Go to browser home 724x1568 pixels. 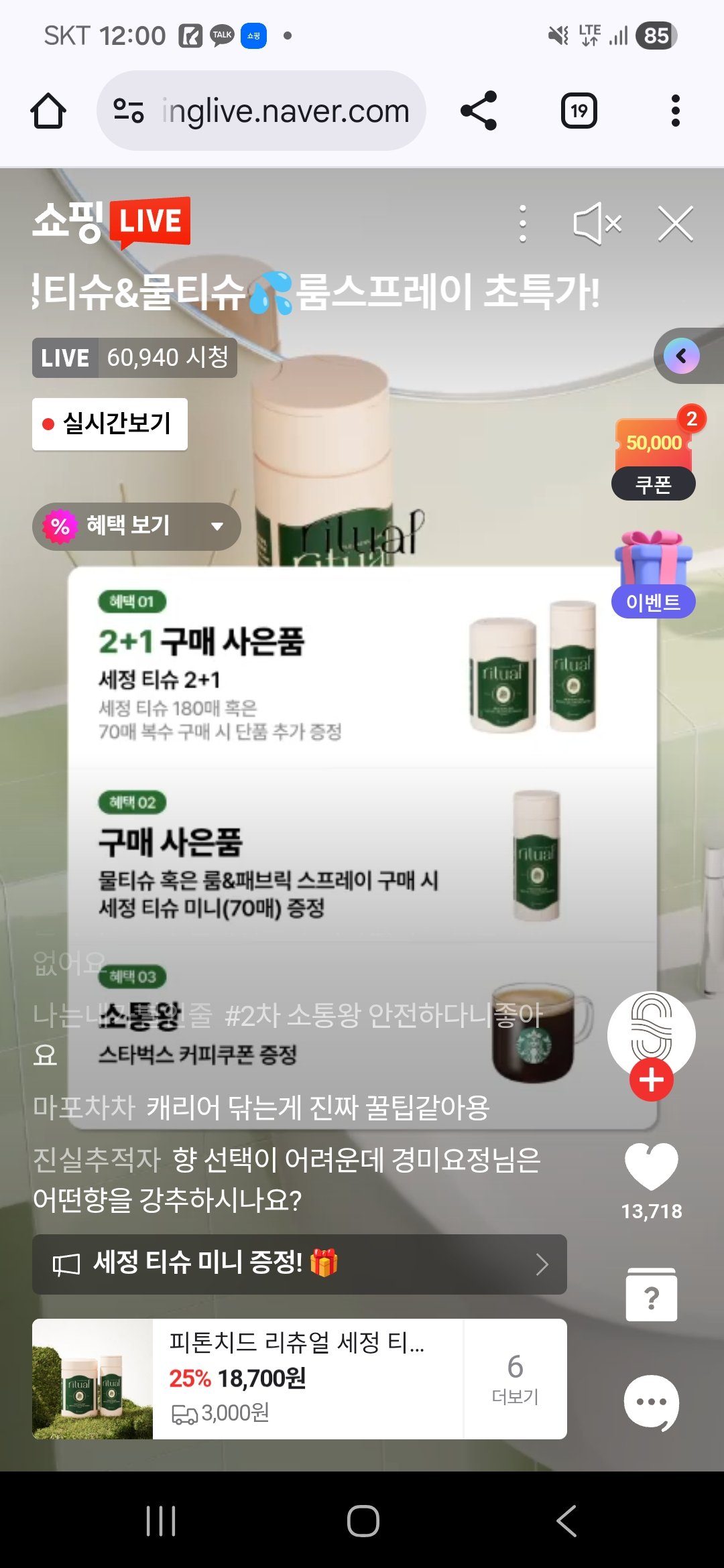(x=49, y=111)
